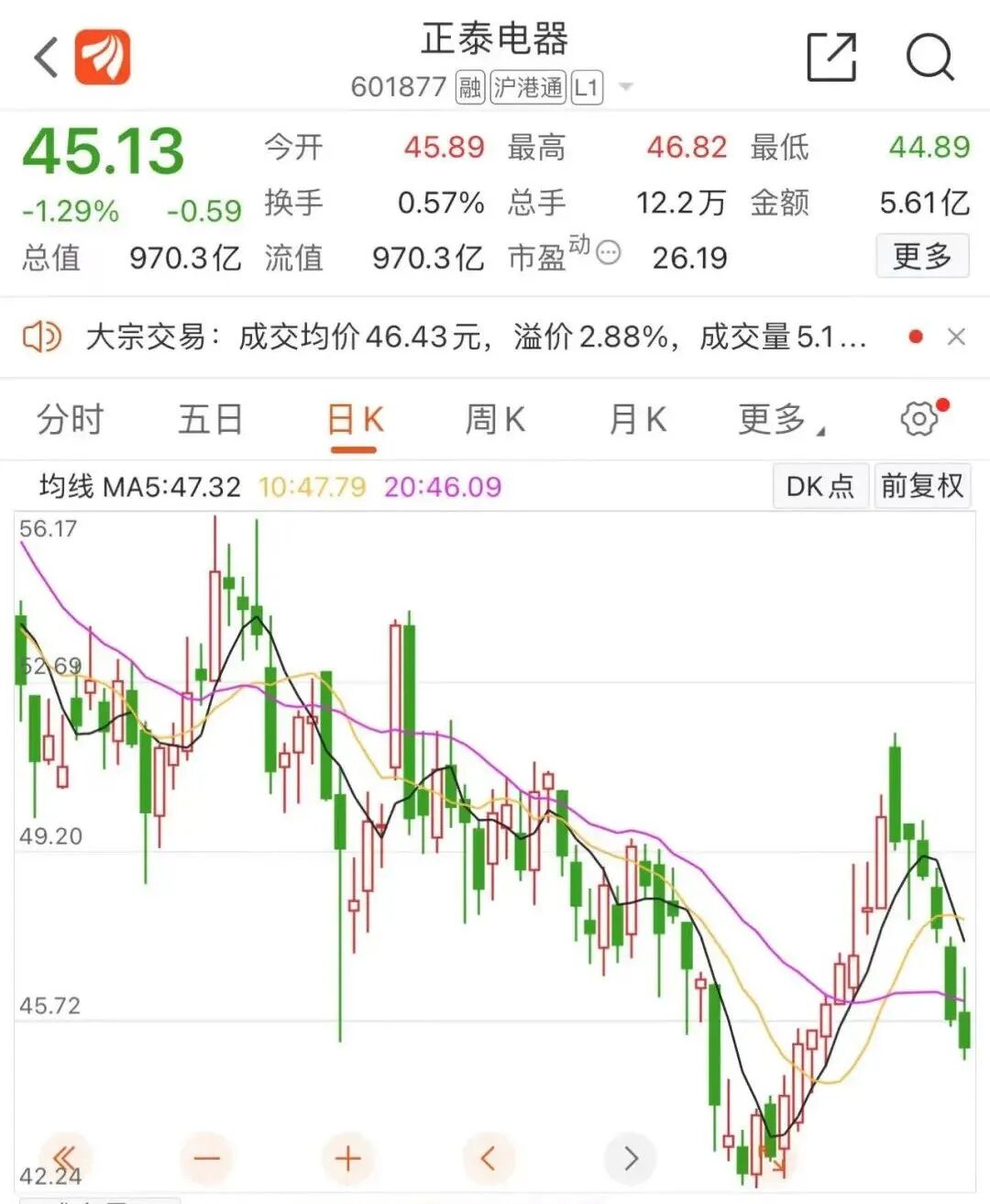The image size is (990, 1204).
Task: Switch to the 周K chart tab
Action: (x=495, y=420)
